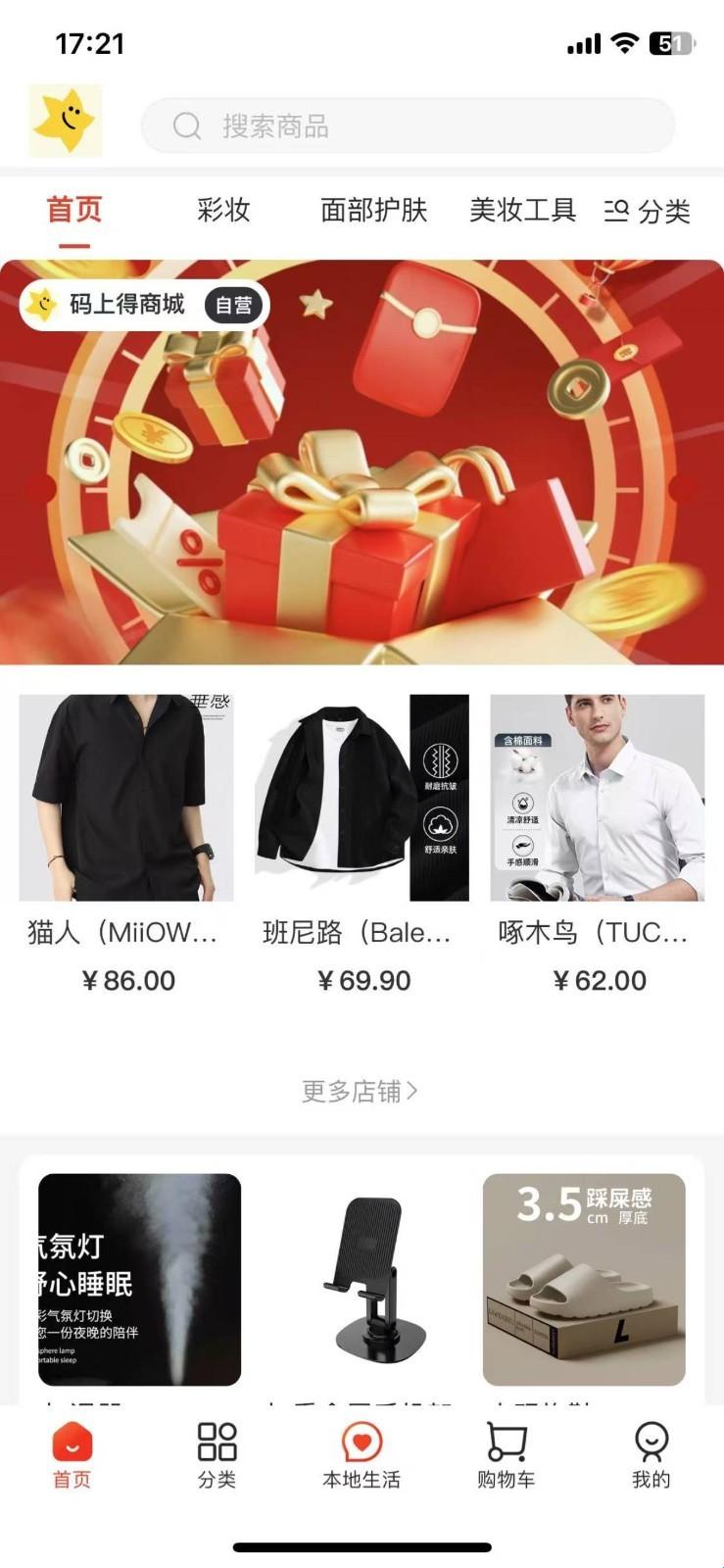This screenshot has width=724, height=1568.
Task: Open the 猫人 black shirt product
Action: coord(126,798)
